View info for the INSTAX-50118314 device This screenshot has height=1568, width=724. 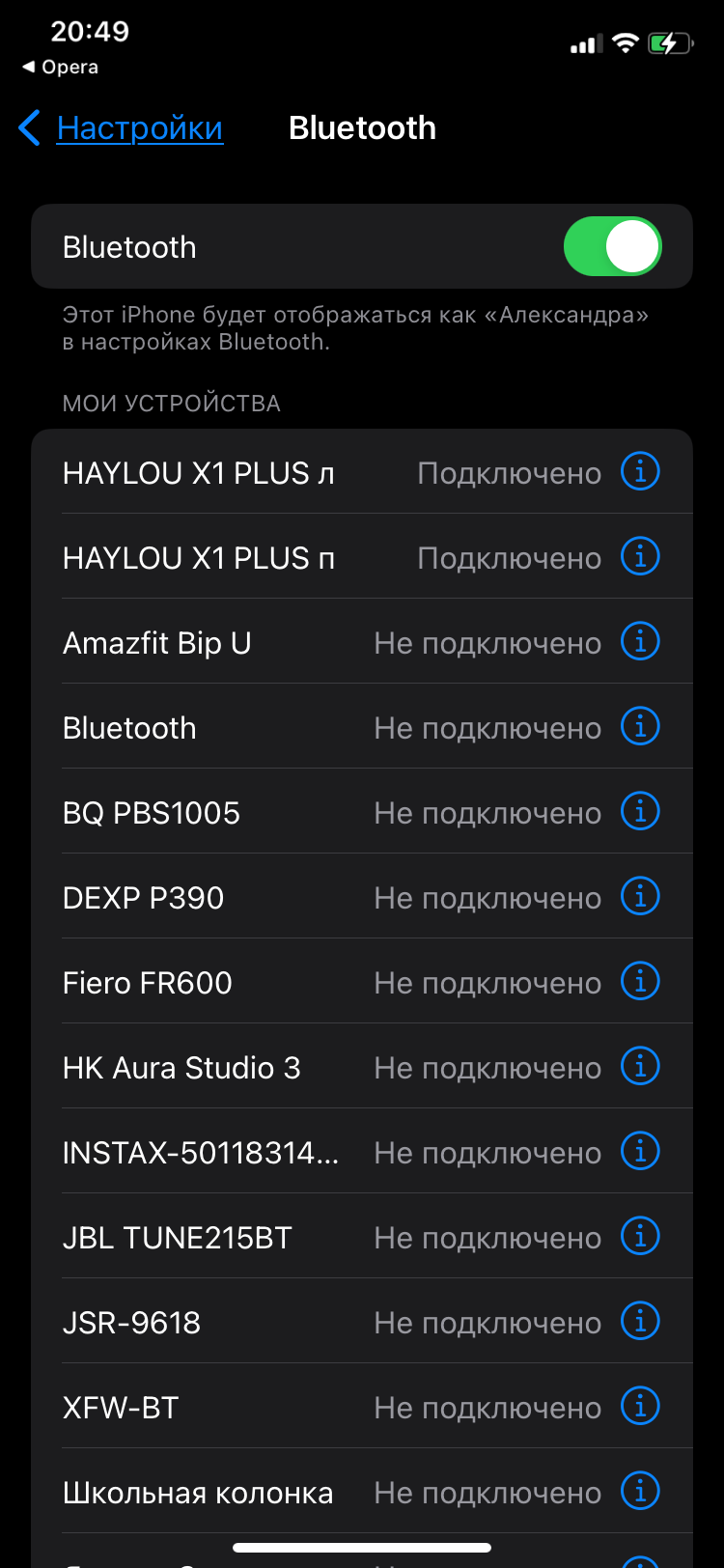[640, 1152]
